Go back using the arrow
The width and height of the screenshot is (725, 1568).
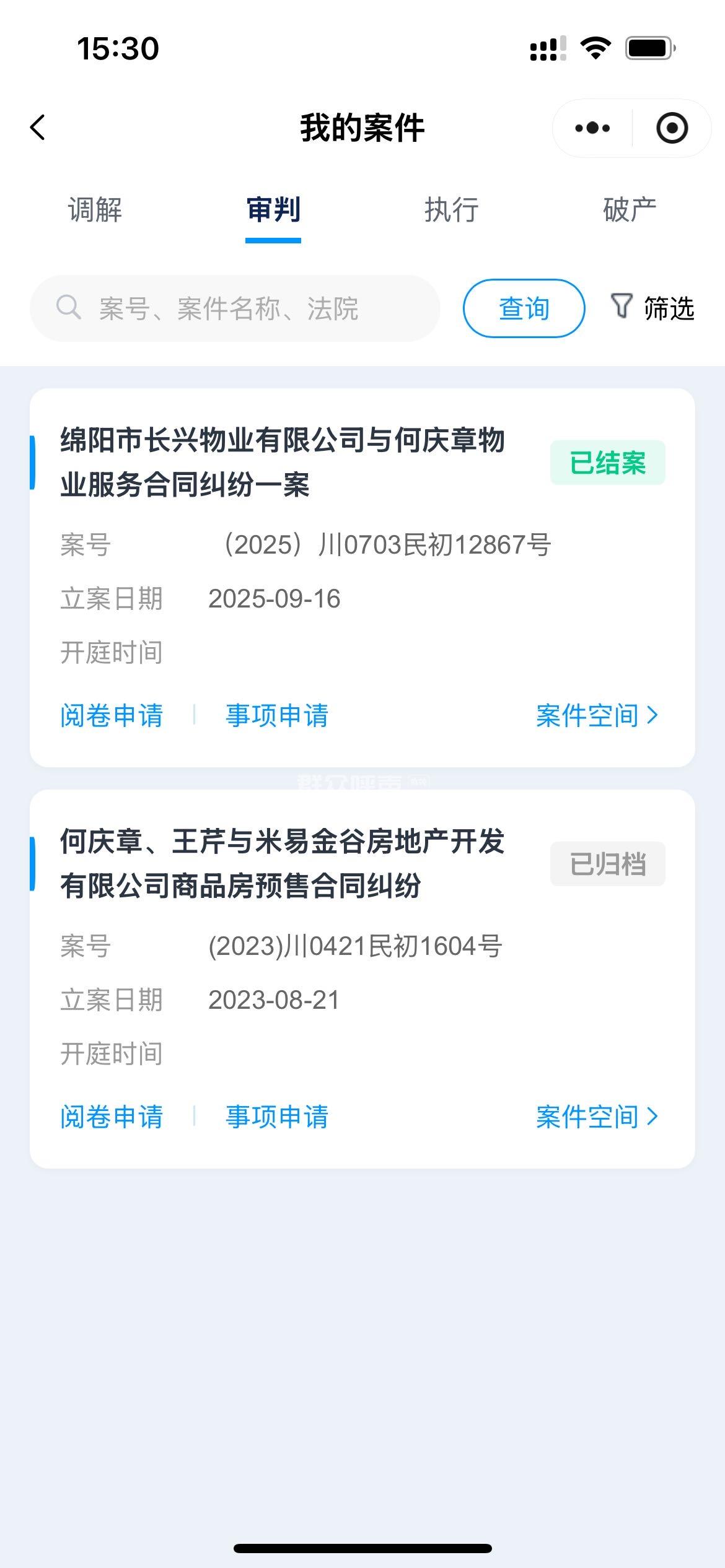click(x=38, y=128)
